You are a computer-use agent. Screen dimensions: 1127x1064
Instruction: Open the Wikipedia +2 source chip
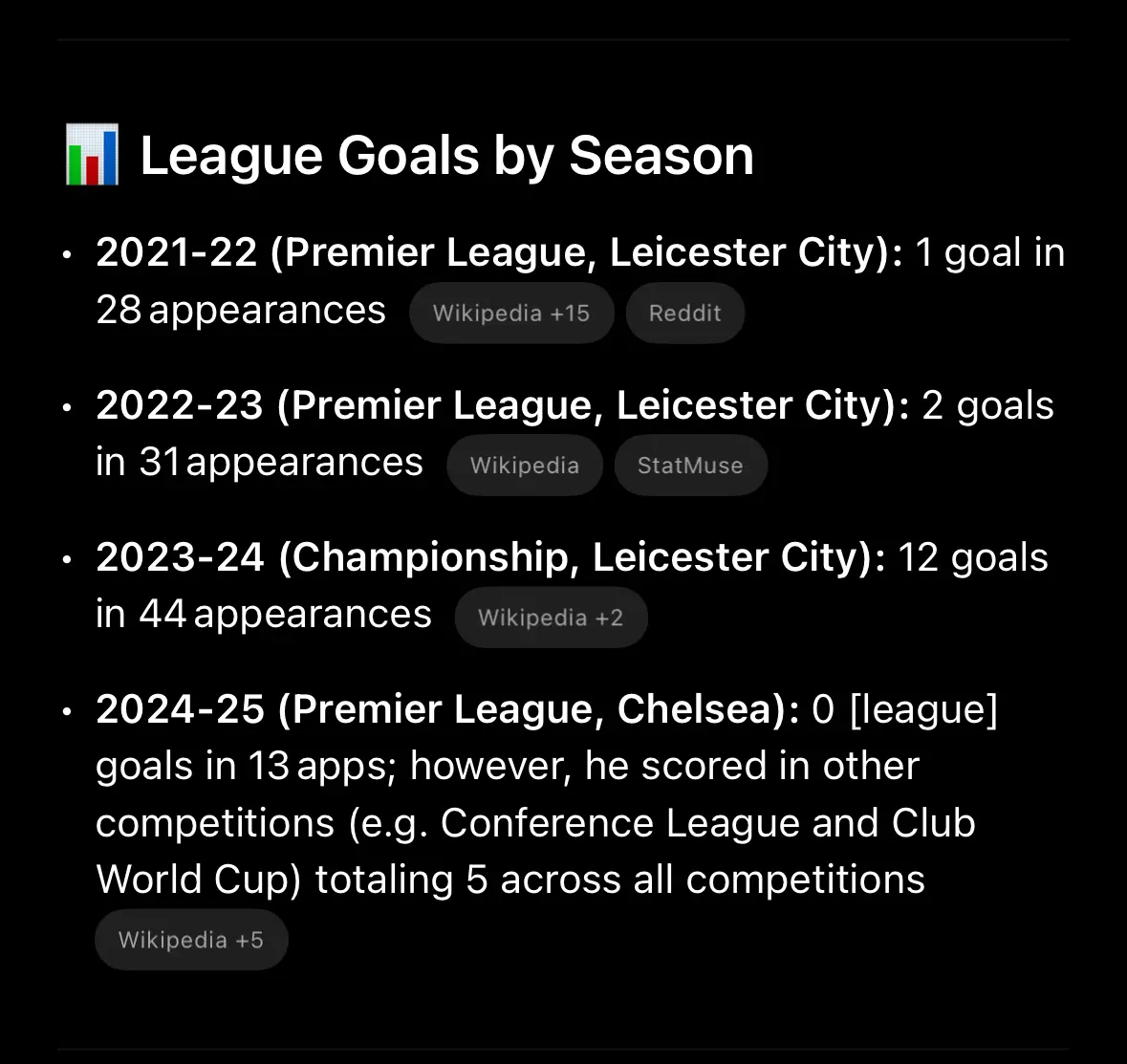[x=551, y=618]
